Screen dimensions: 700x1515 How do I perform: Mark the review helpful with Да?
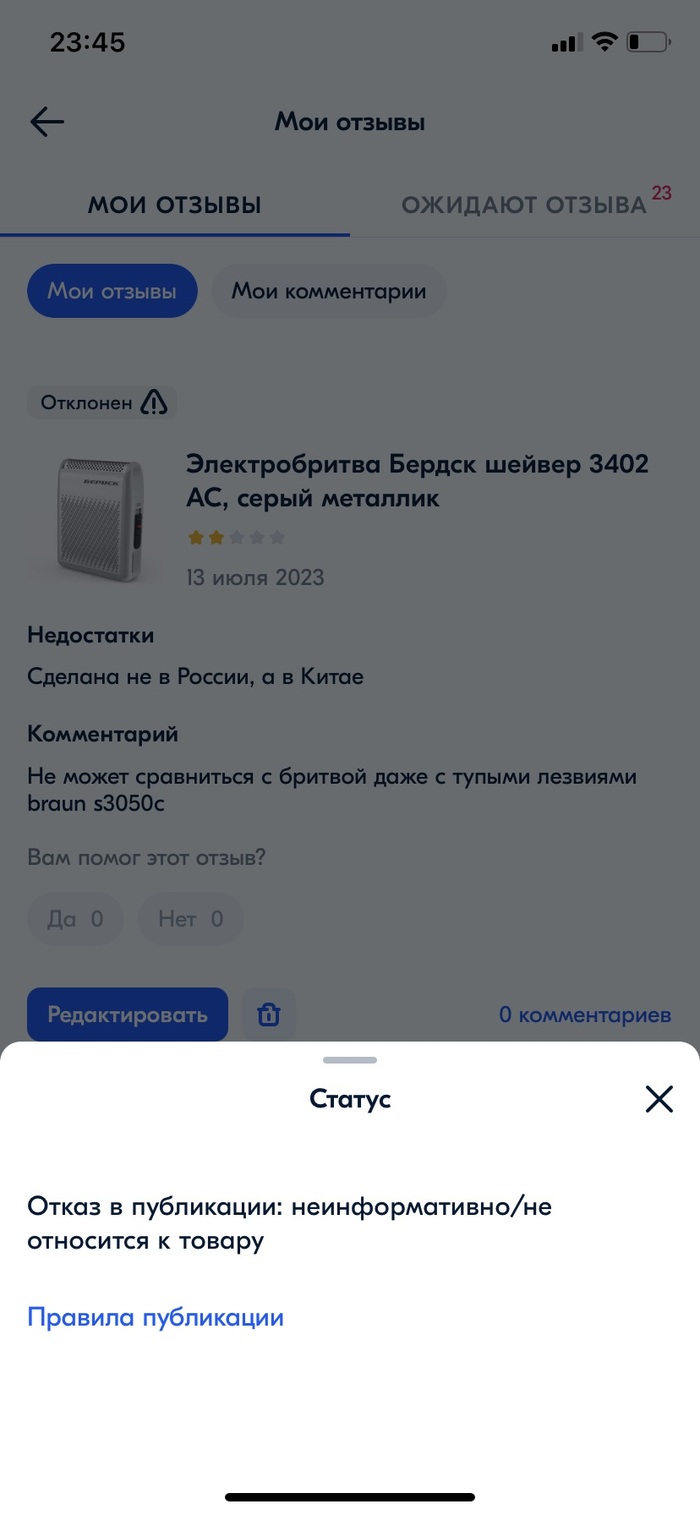(x=75, y=919)
